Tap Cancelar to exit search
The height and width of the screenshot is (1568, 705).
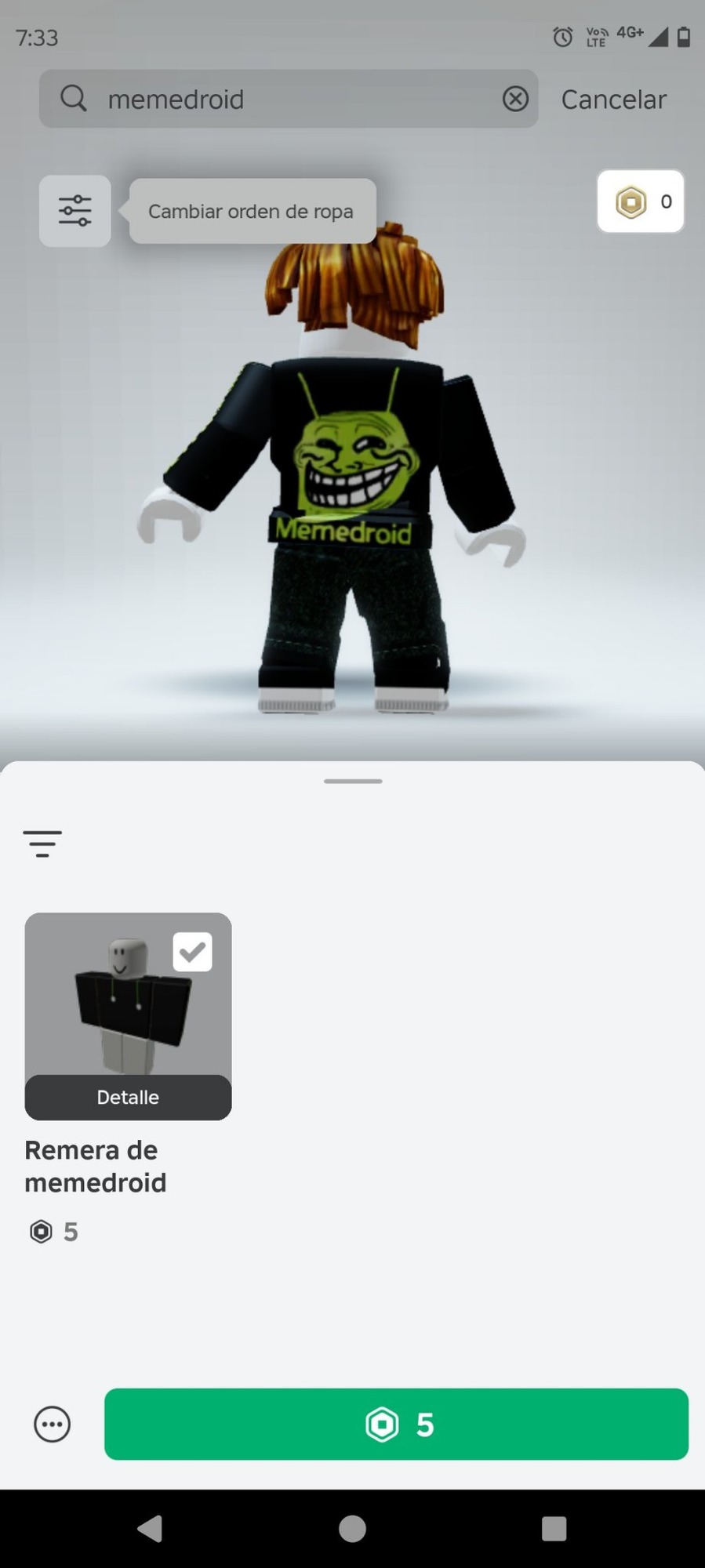(x=613, y=100)
